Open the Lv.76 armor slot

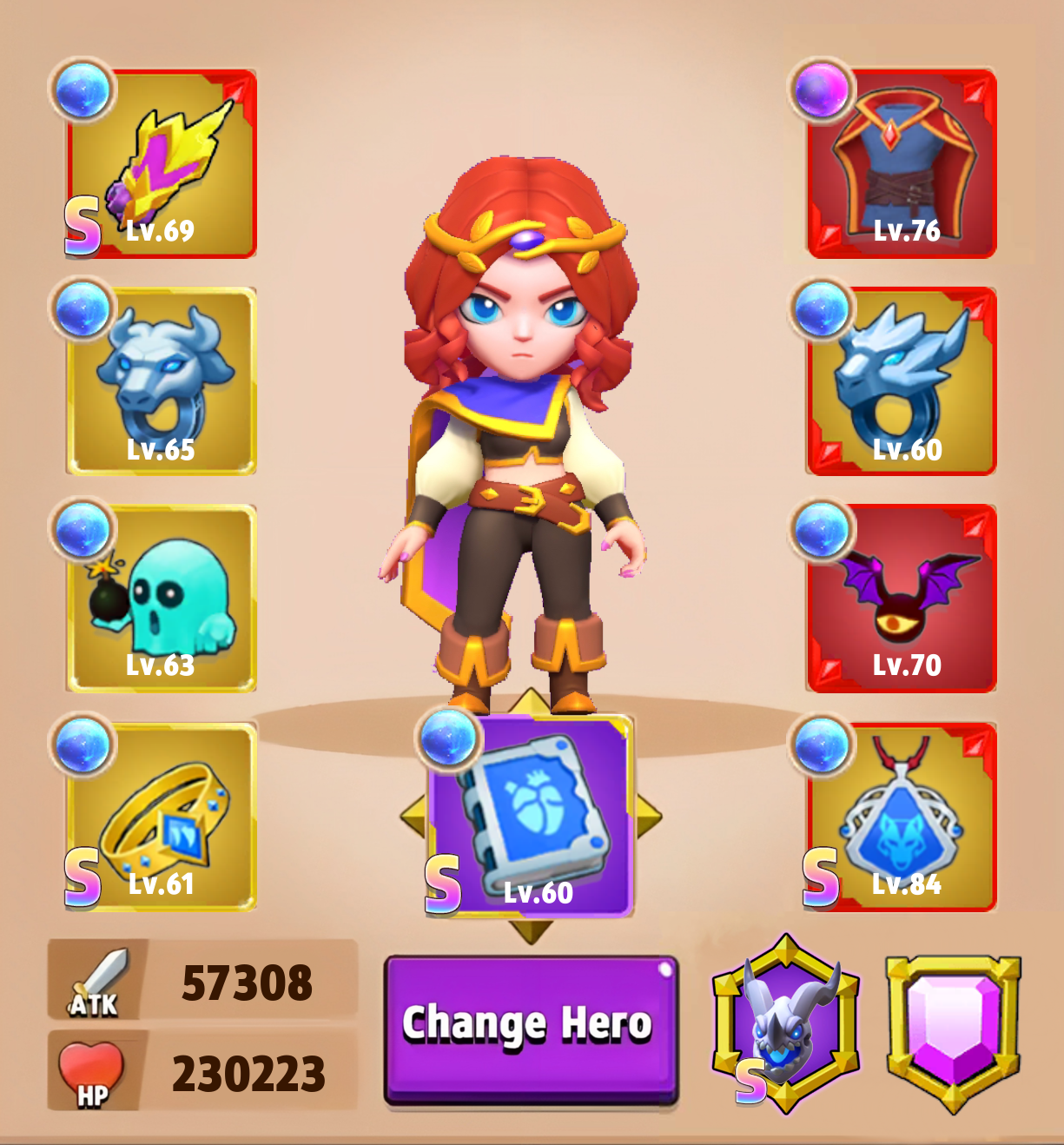(902, 164)
